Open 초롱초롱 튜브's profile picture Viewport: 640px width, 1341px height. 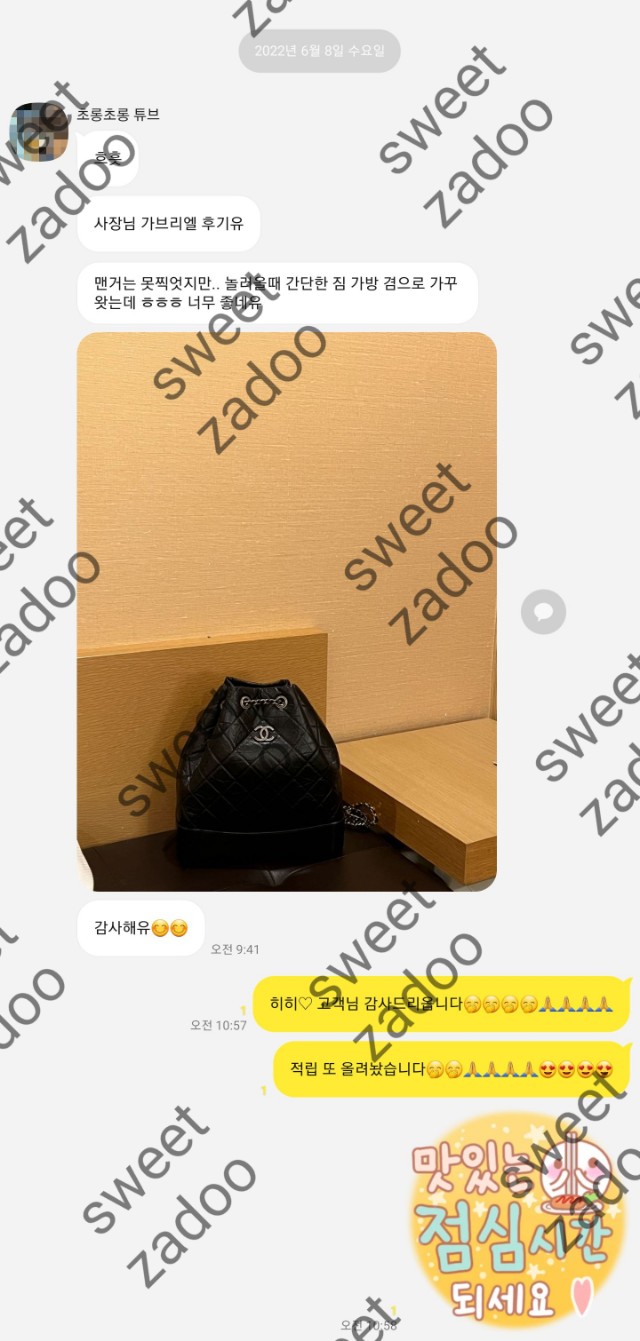[x=38, y=131]
